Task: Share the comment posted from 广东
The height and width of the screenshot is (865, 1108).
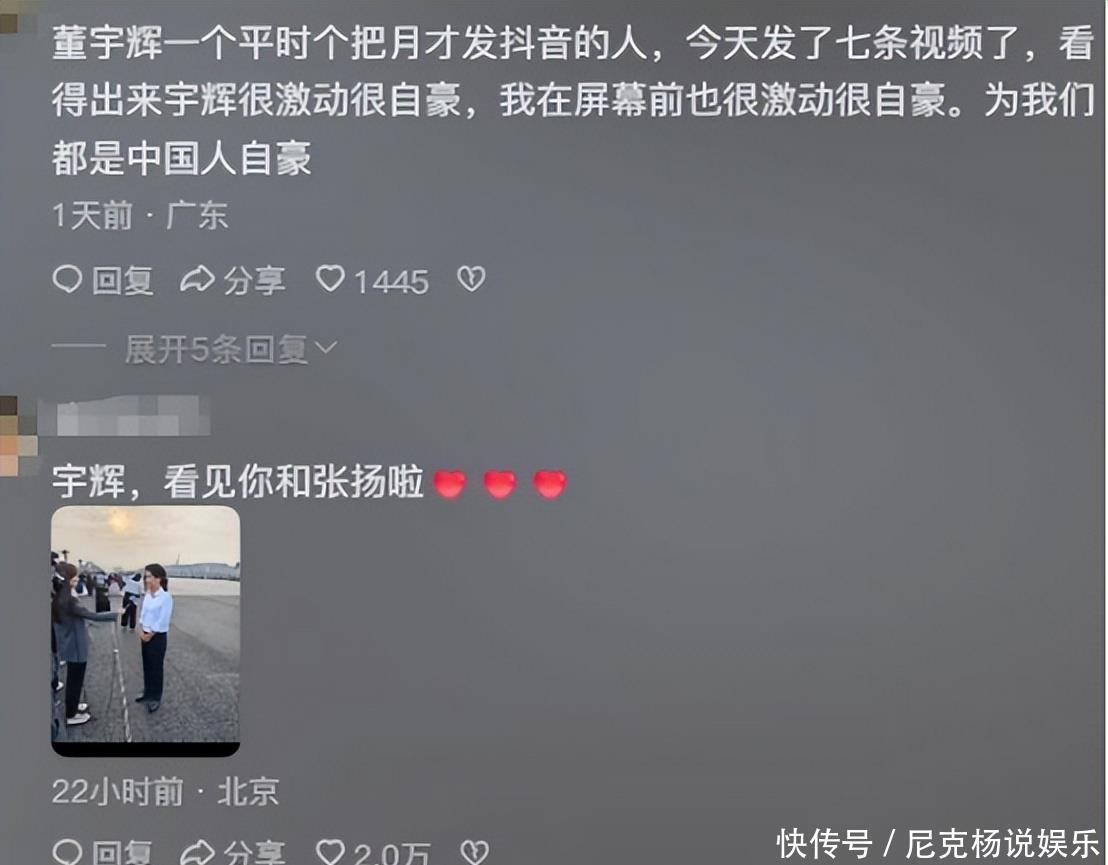Action: [x=232, y=281]
